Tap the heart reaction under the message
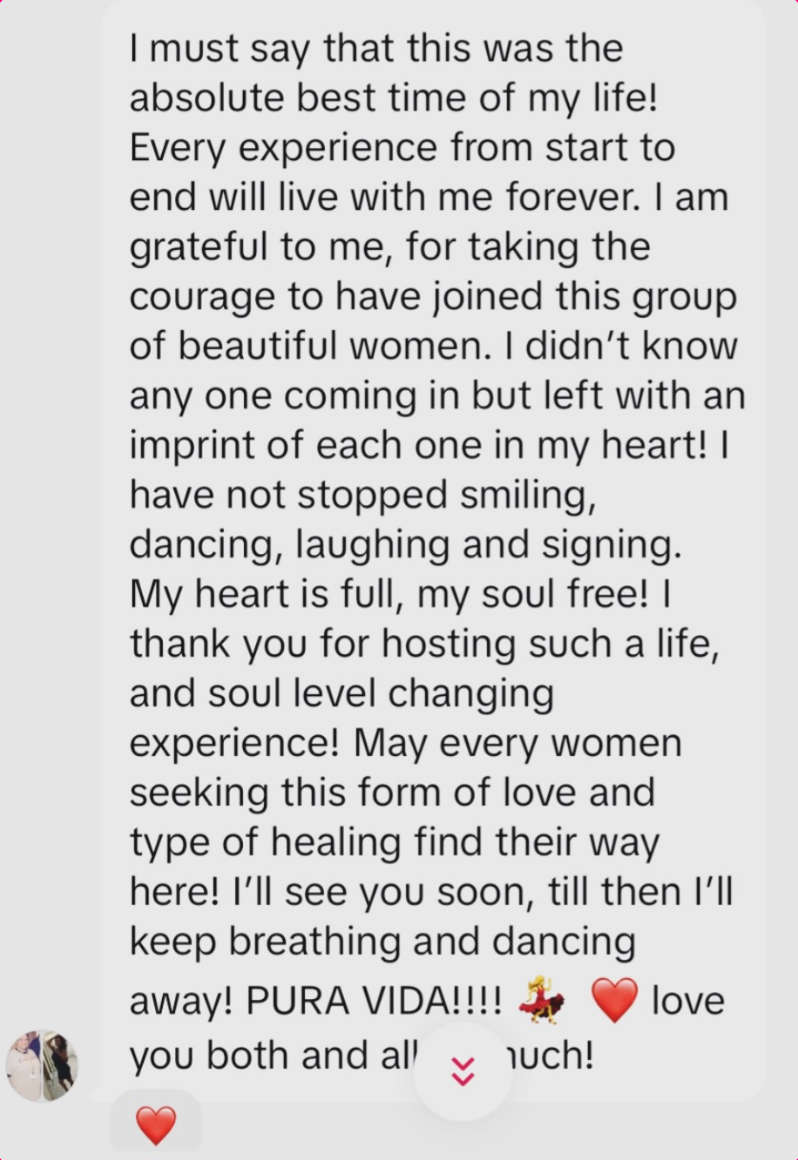Viewport: 798px width, 1160px height. point(155,1126)
